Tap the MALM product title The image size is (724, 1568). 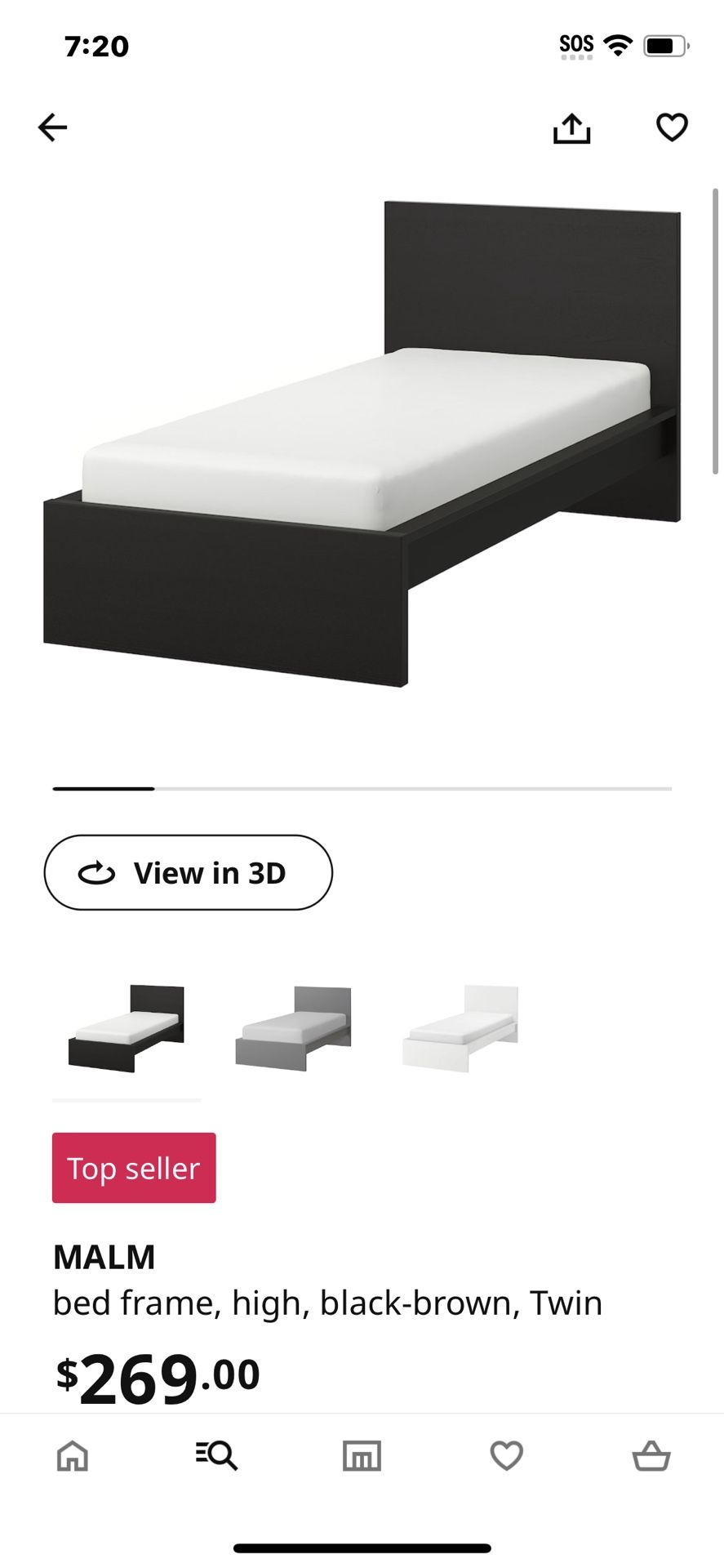coord(103,1256)
